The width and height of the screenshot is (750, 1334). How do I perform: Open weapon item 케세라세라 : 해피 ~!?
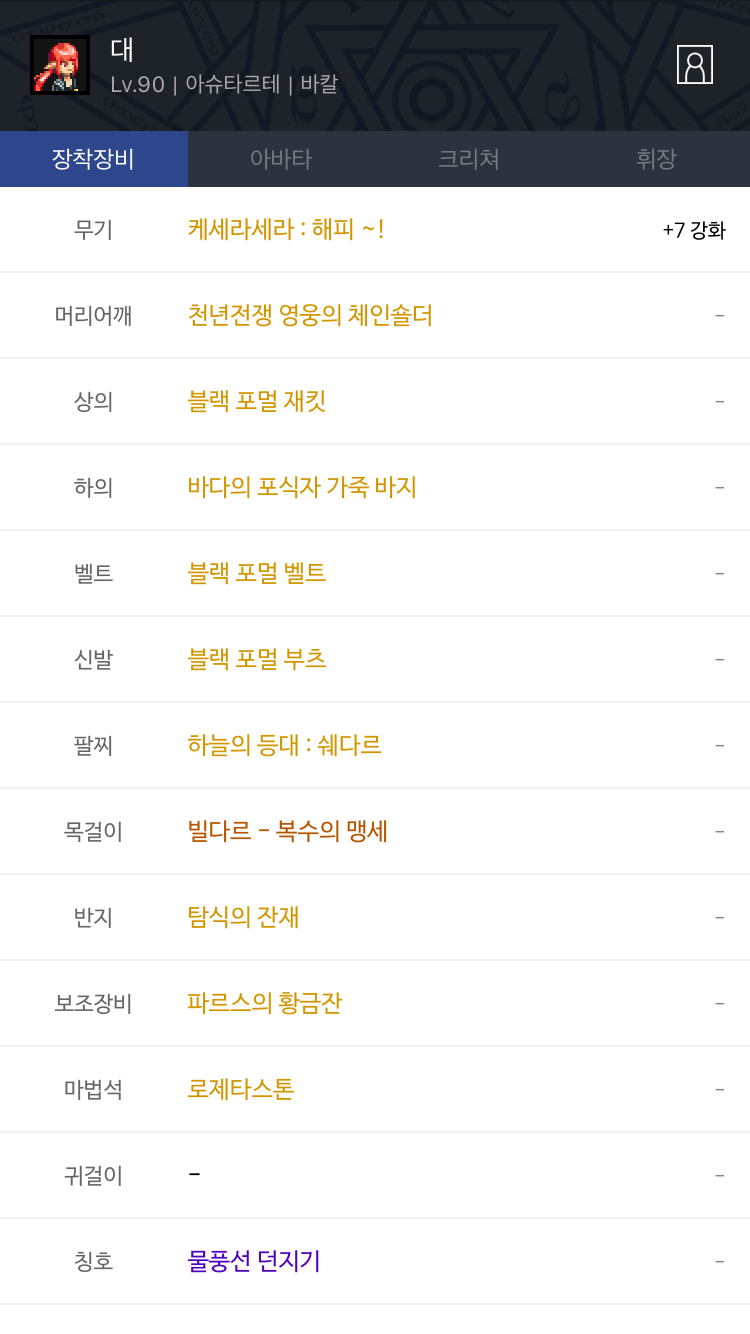pos(286,229)
